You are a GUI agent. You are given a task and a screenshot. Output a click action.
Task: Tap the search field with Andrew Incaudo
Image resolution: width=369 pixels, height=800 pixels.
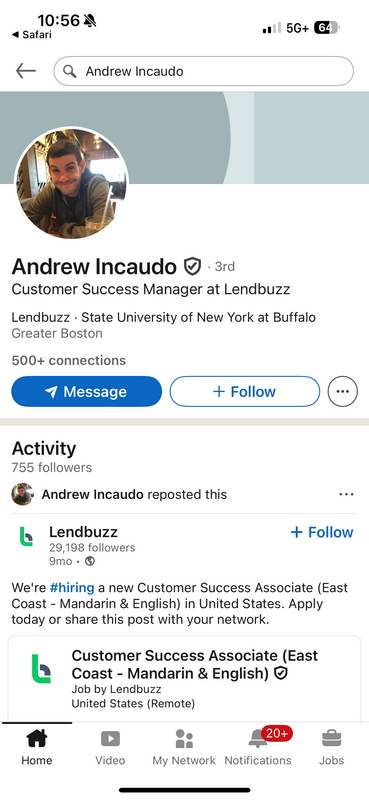[x=204, y=71]
